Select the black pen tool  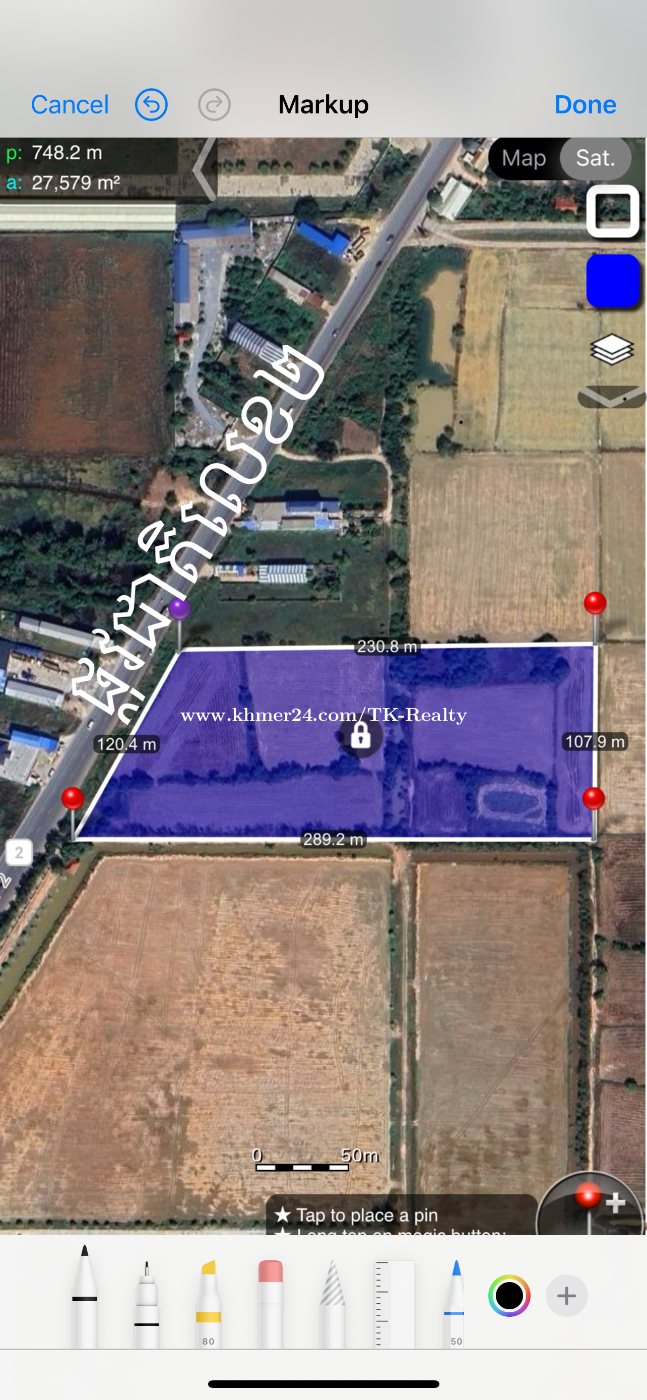pos(84,1295)
